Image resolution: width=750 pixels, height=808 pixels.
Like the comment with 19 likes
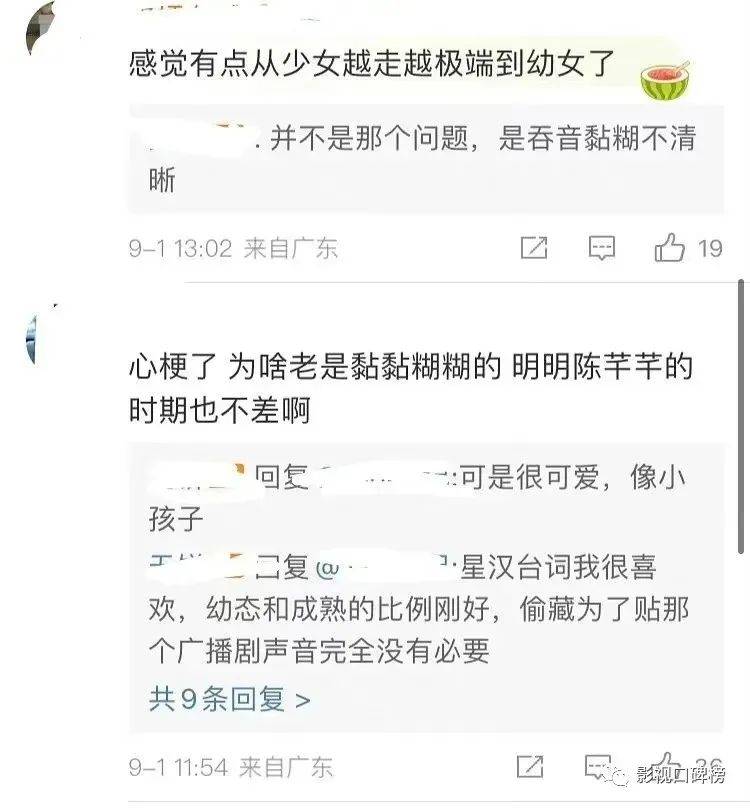(x=669, y=247)
